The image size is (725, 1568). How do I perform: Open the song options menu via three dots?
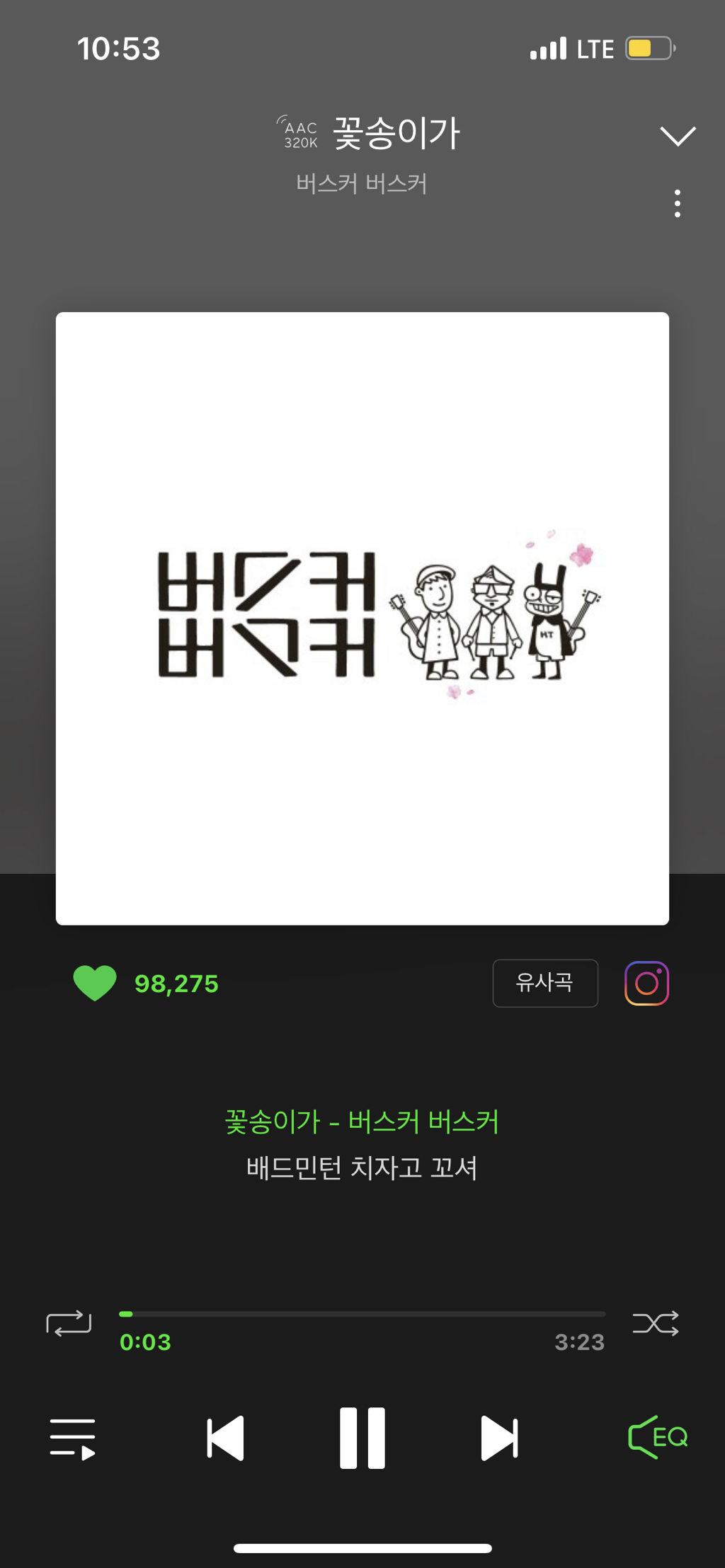click(x=677, y=204)
